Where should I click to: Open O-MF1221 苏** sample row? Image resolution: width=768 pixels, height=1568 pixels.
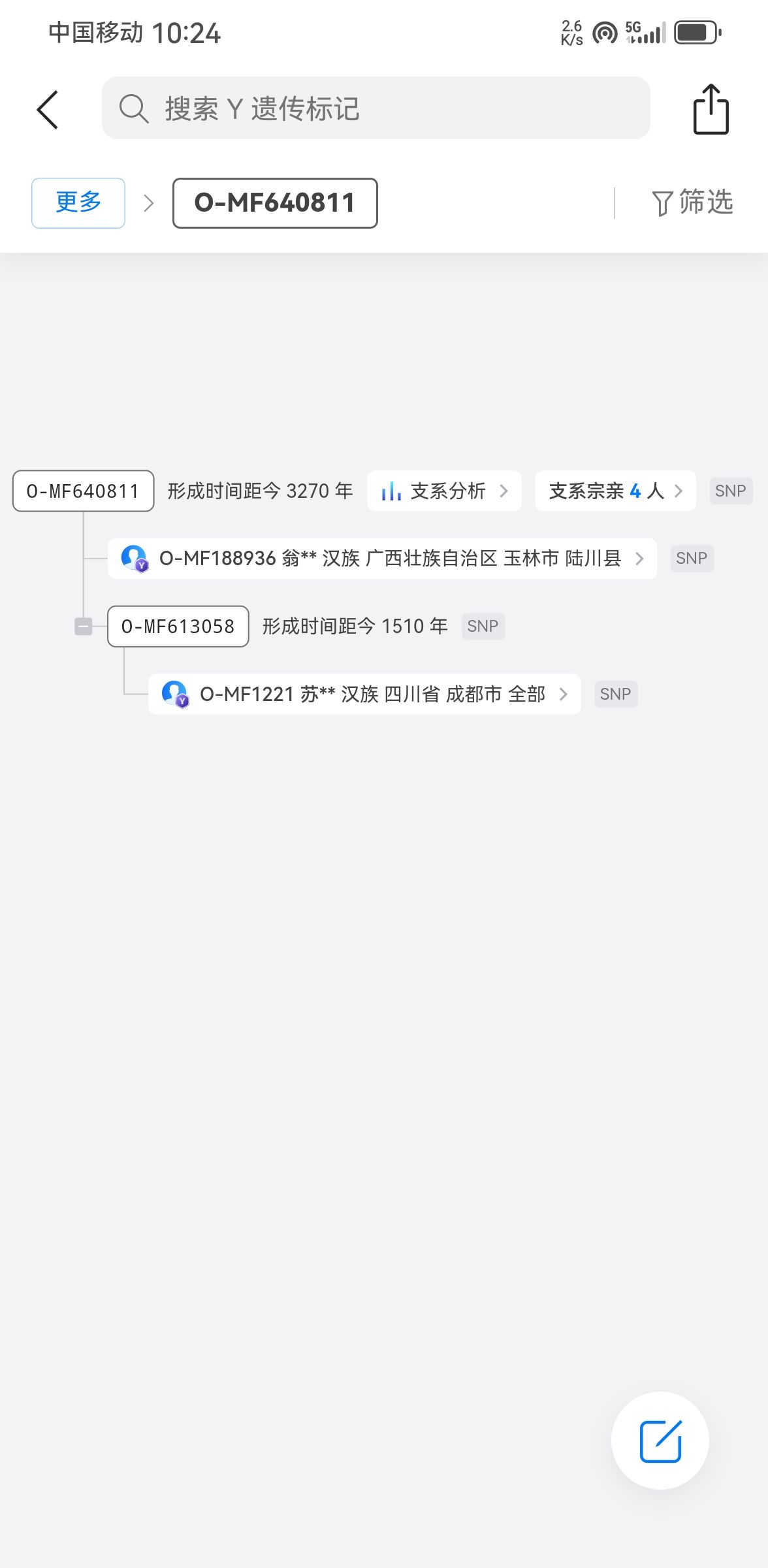click(364, 694)
